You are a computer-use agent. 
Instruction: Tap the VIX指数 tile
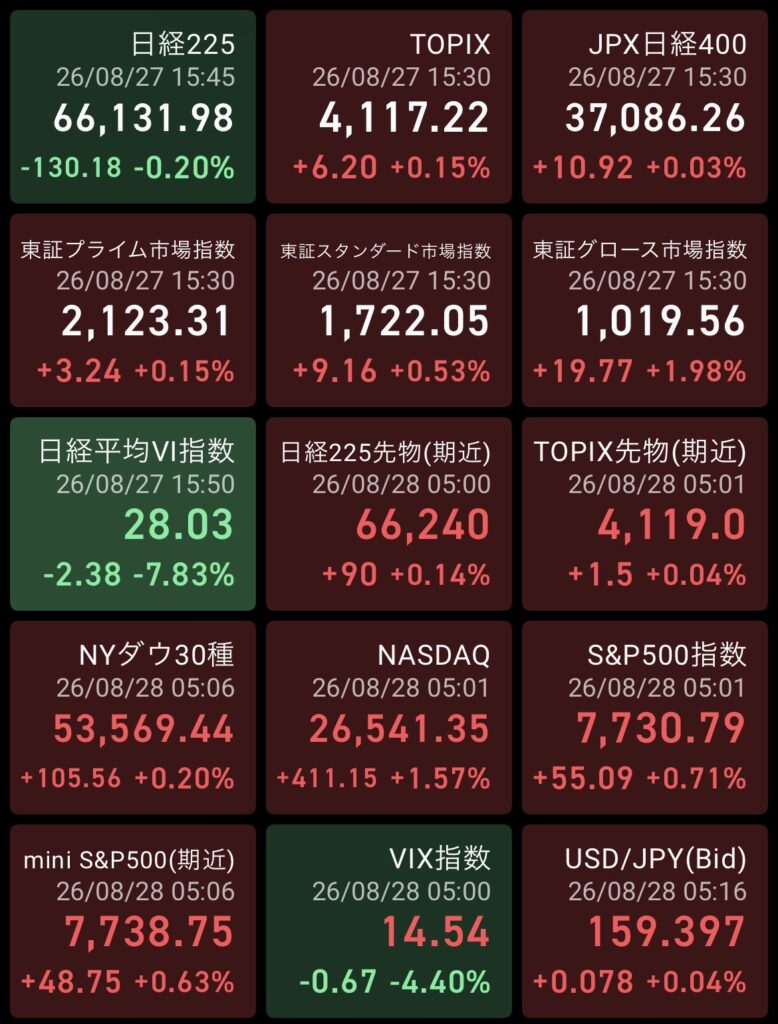[x=389, y=921]
